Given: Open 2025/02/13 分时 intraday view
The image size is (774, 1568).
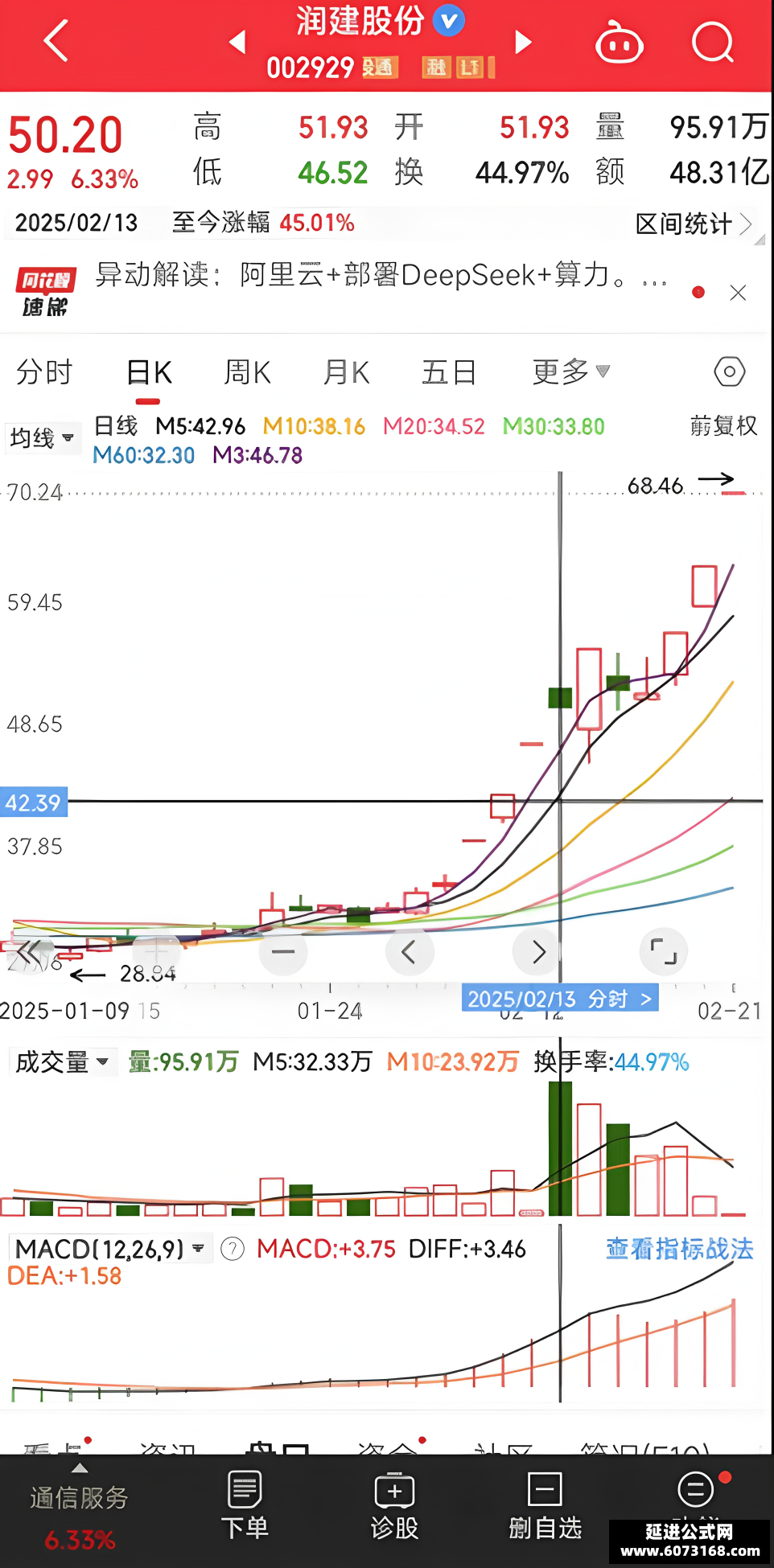Looking at the screenshot, I should coord(560,999).
